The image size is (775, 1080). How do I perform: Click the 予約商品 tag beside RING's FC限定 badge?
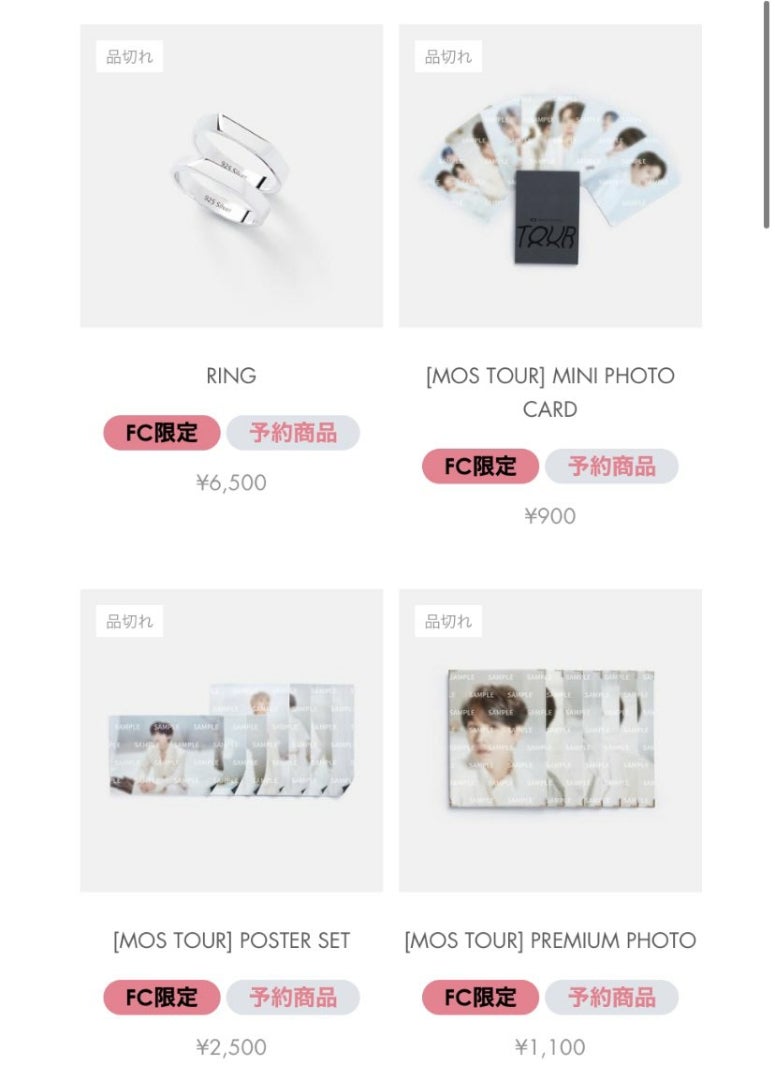point(294,433)
